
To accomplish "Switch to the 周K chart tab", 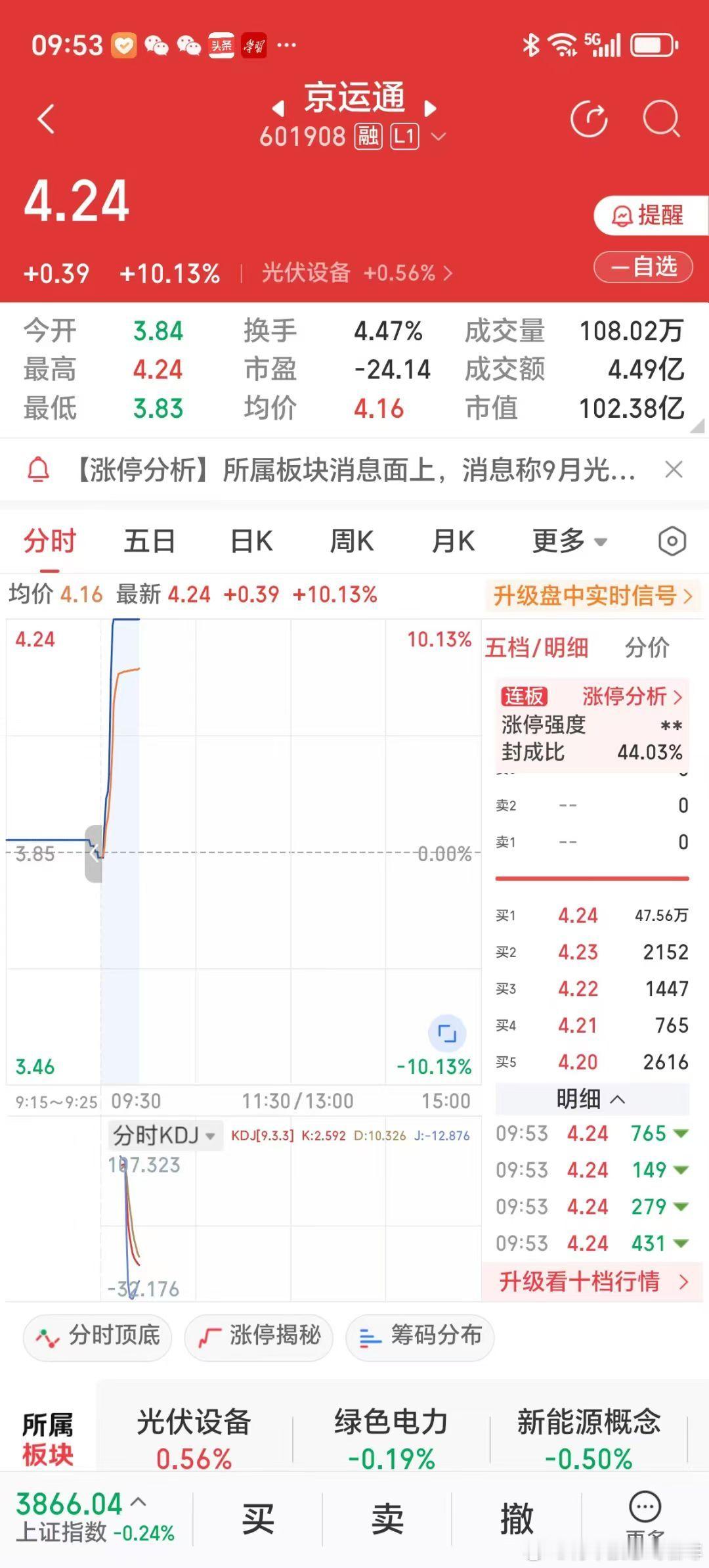I will pyautogui.click(x=352, y=542).
